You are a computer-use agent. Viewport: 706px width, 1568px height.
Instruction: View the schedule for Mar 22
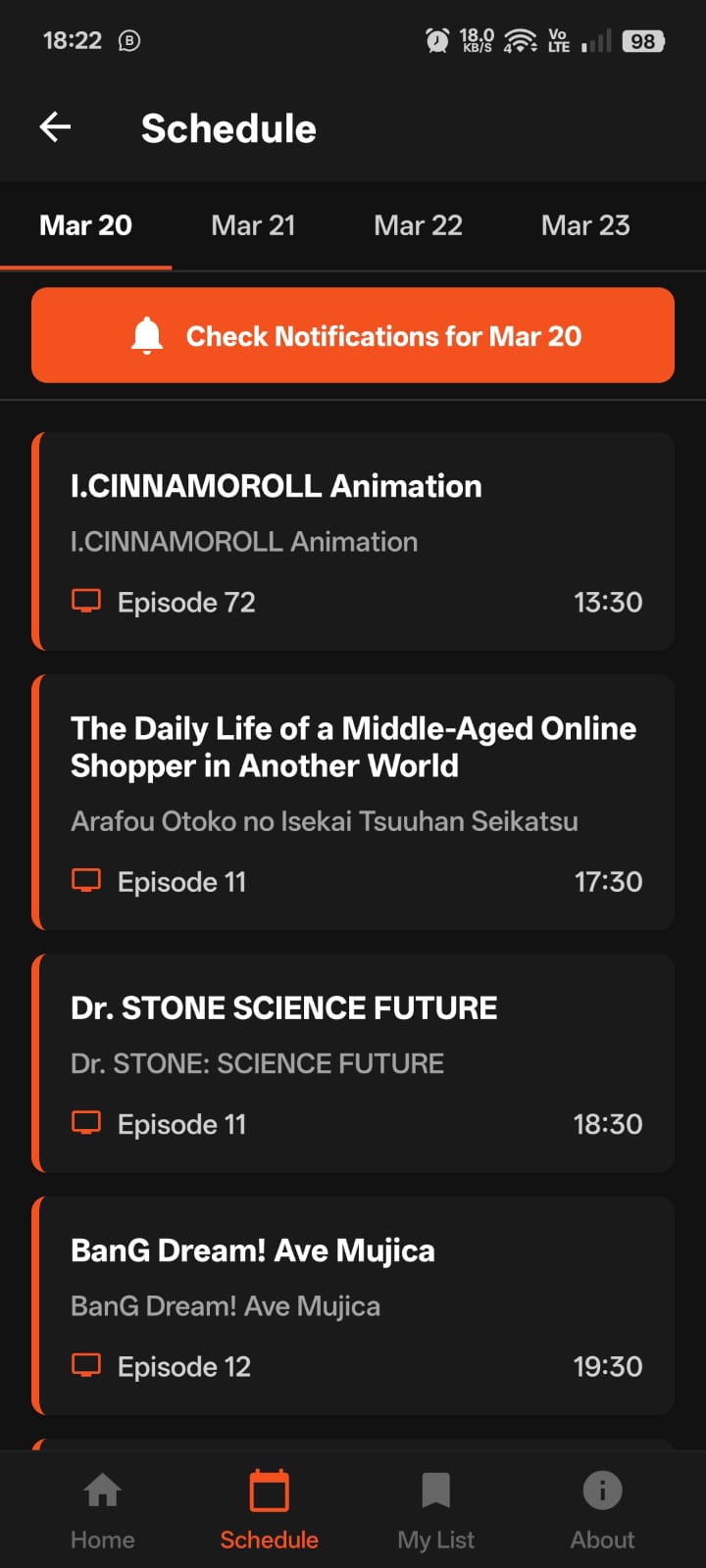[x=418, y=225]
